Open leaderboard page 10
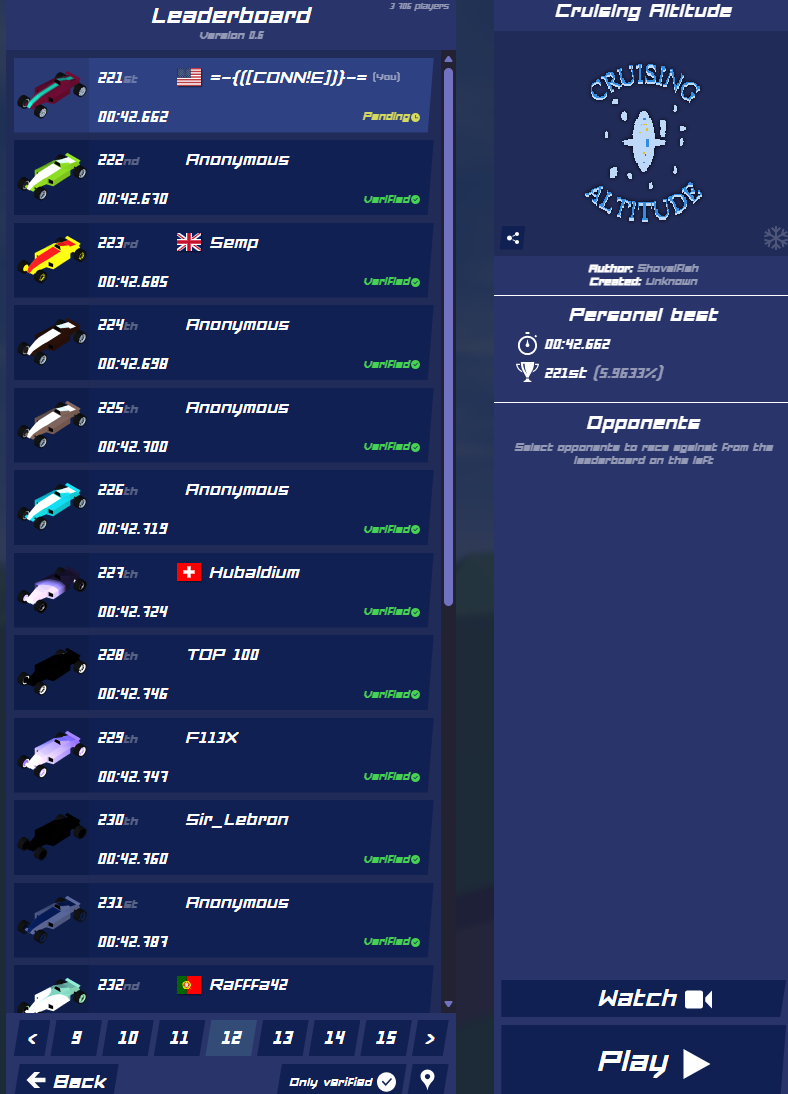Viewport: 788px width, 1094px height. pos(128,1037)
